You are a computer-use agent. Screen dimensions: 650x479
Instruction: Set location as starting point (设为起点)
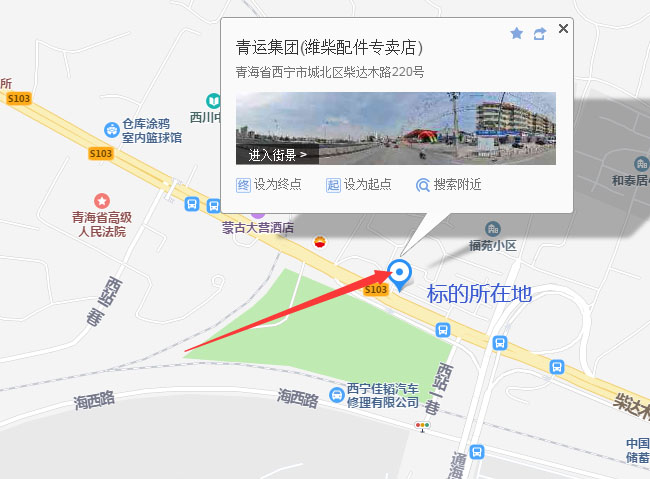click(359, 185)
